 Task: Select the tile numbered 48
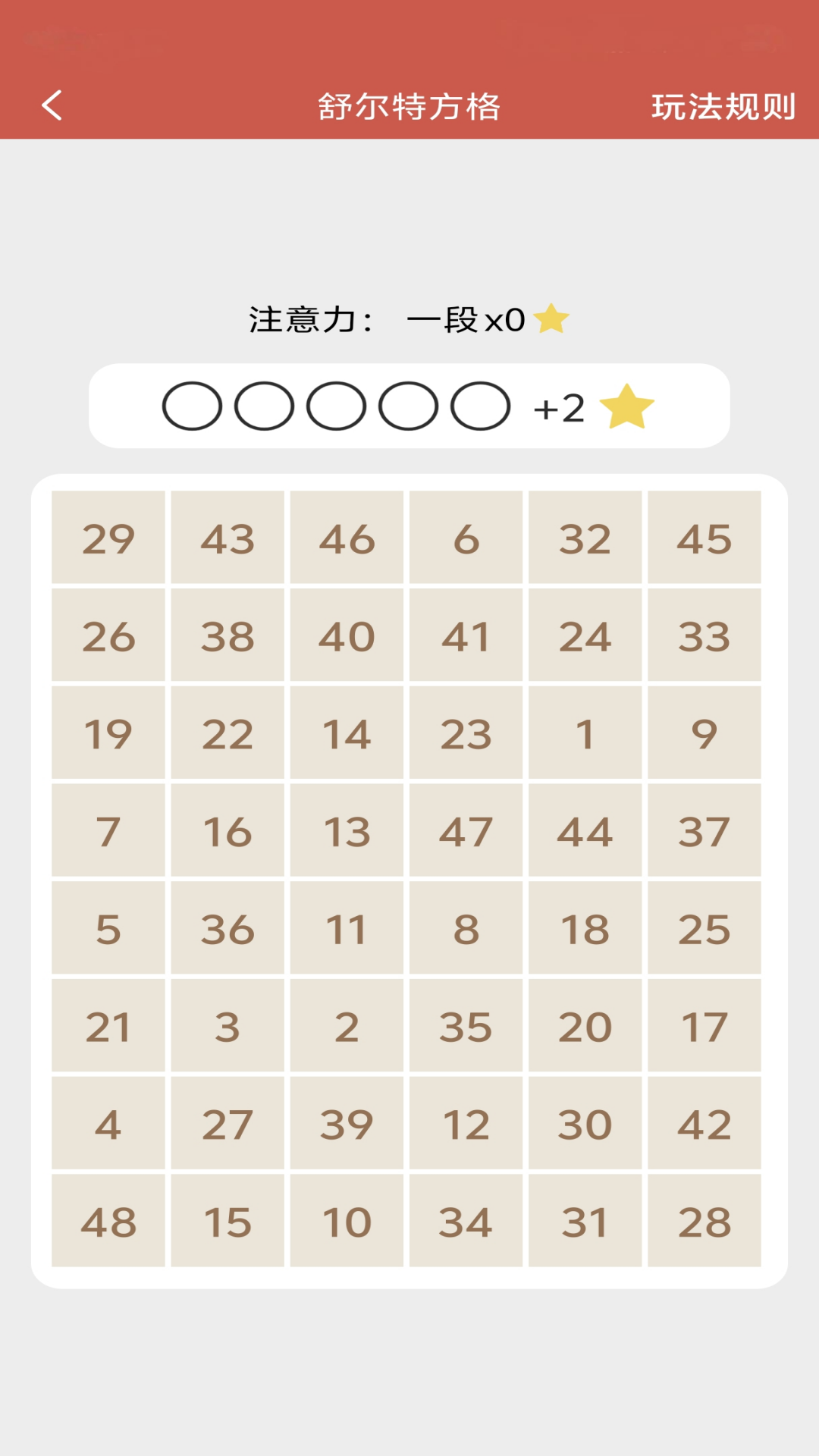click(108, 1221)
